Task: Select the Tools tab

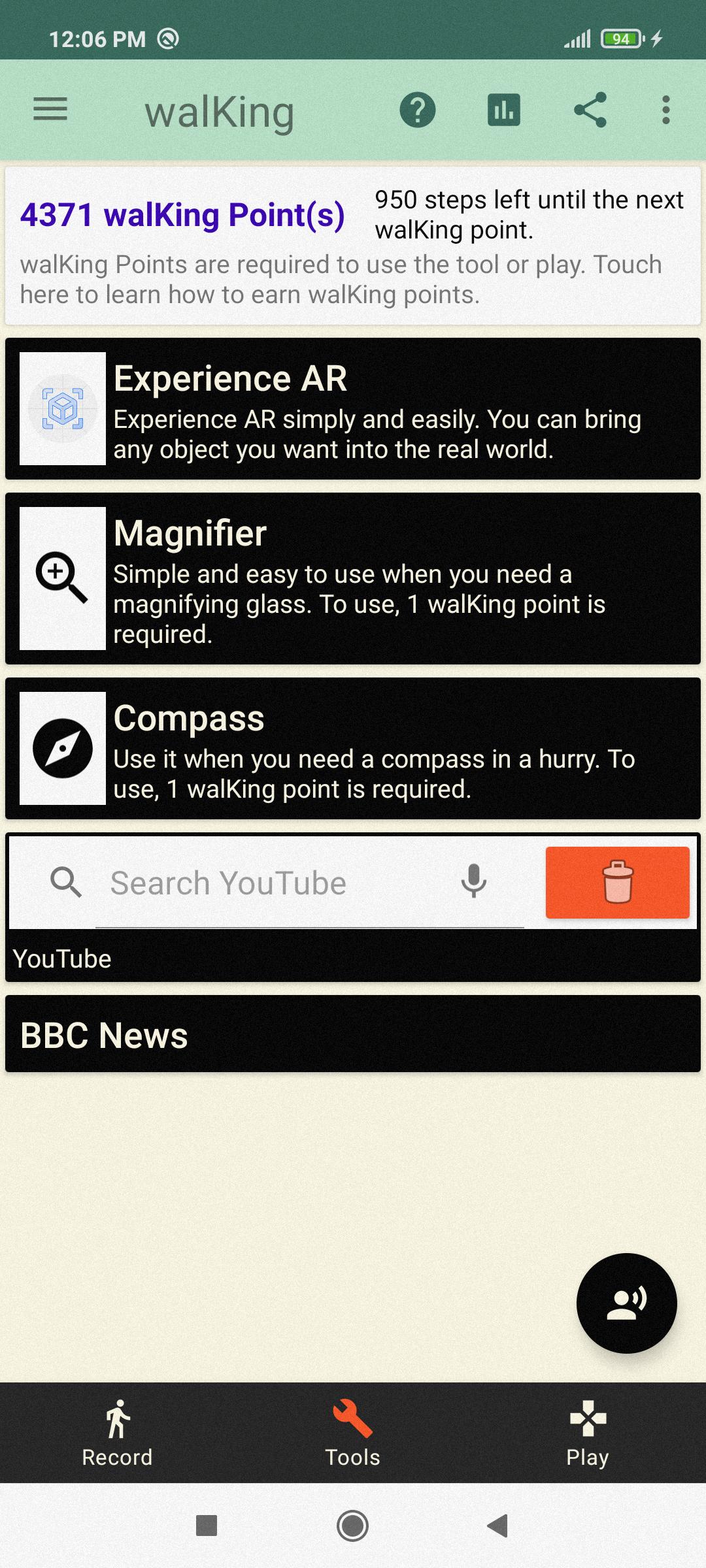Action: pos(353,1433)
